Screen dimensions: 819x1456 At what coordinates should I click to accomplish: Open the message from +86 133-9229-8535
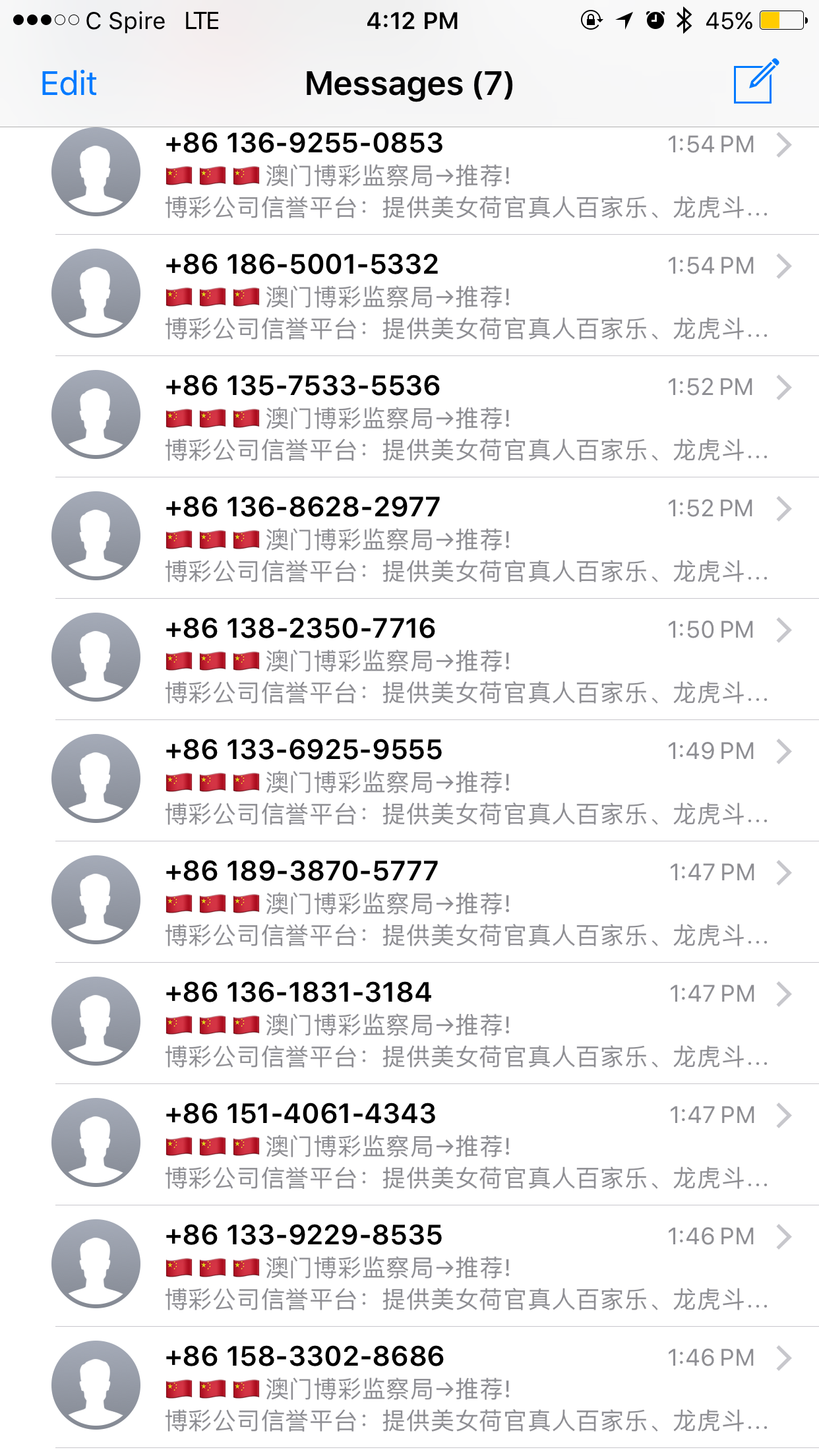pyautogui.click(x=435, y=1267)
